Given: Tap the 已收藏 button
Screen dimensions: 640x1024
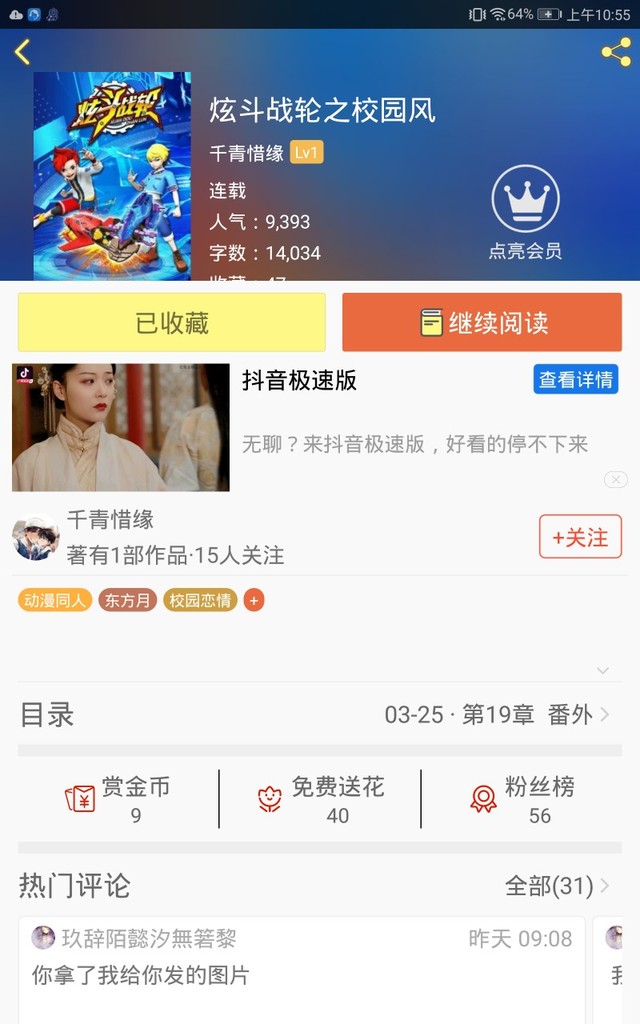Looking at the screenshot, I should [x=171, y=323].
